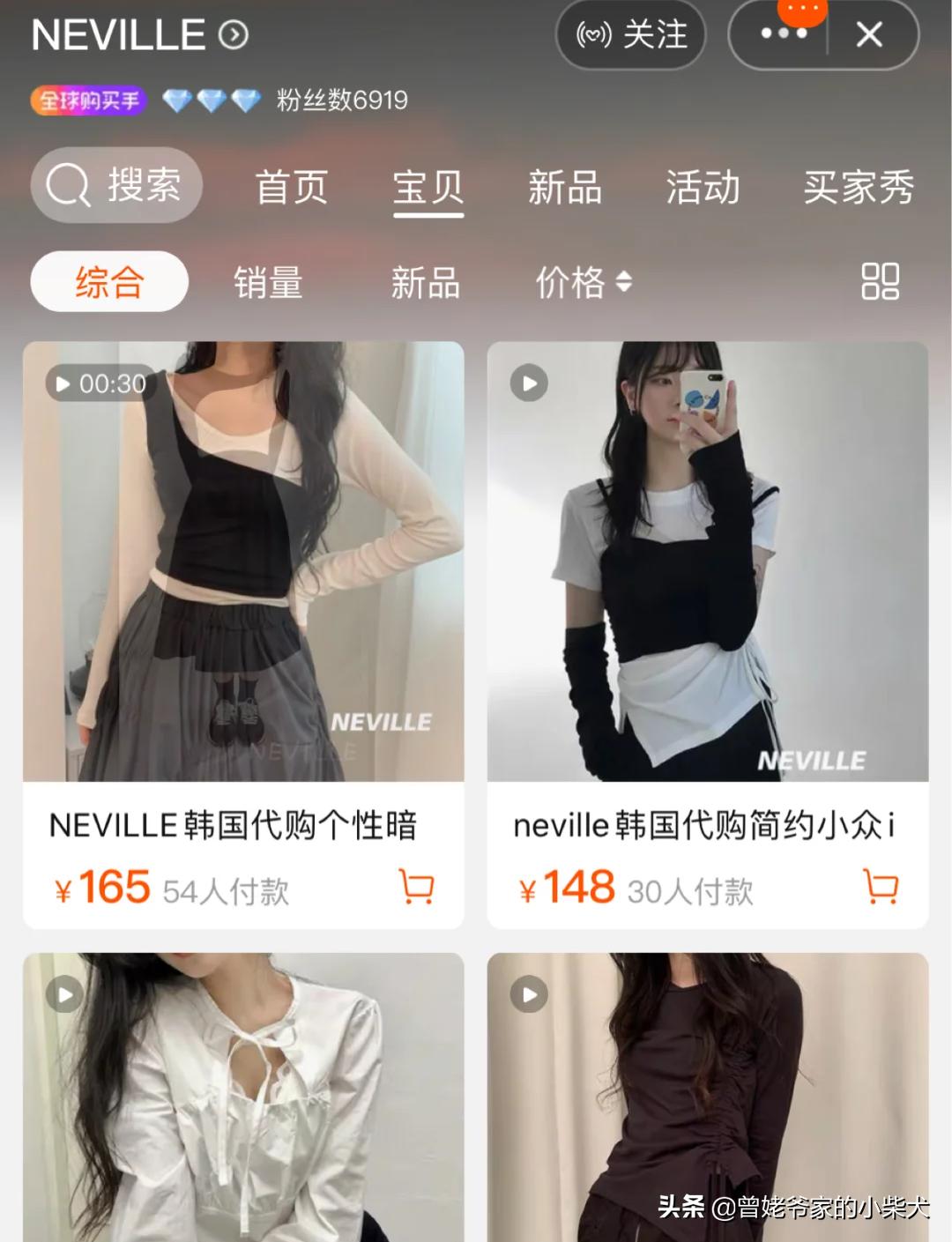Open the ¥165 NEVILLE 韩国代购个性暗 product
This screenshot has height=1242, width=952.
[x=243, y=562]
